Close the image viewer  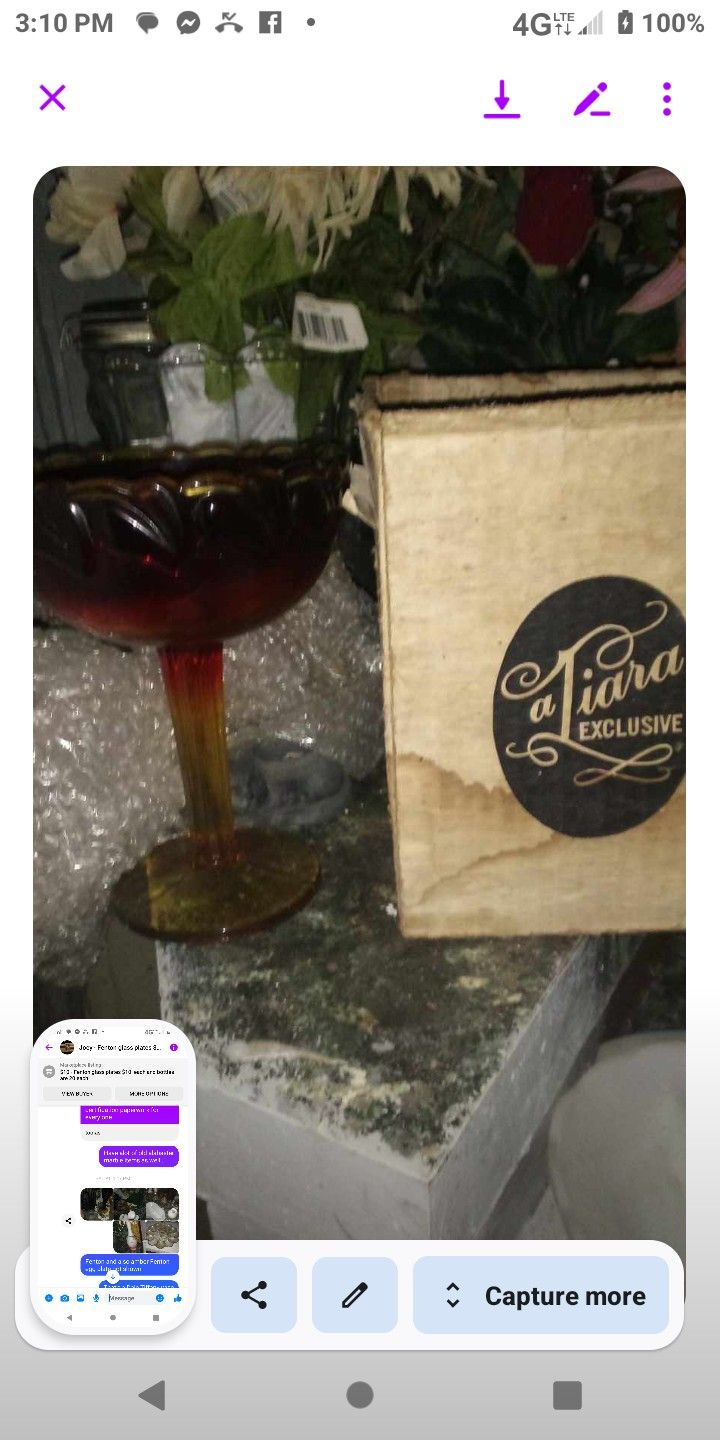click(x=52, y=98)
